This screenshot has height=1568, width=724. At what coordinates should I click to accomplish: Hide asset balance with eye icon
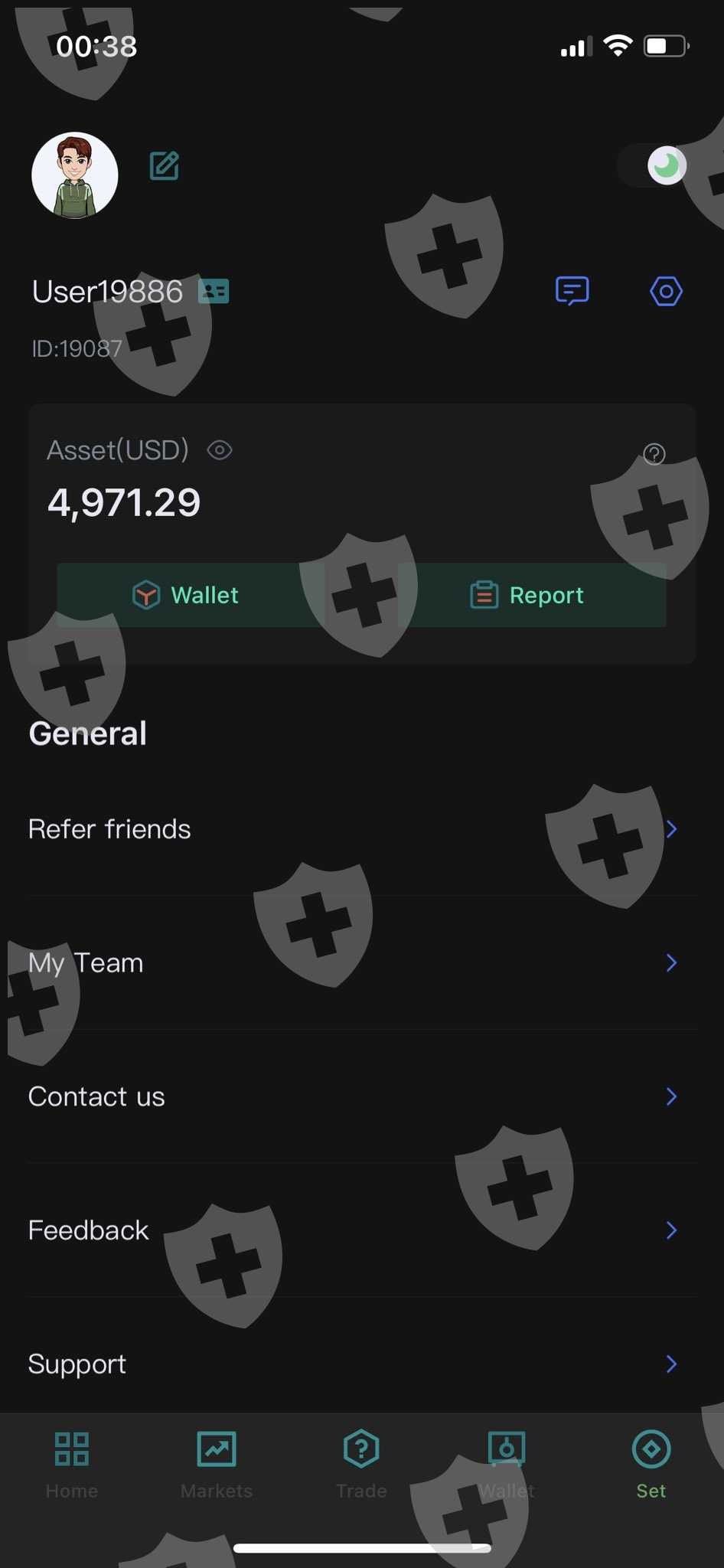(x=220, y=450)
